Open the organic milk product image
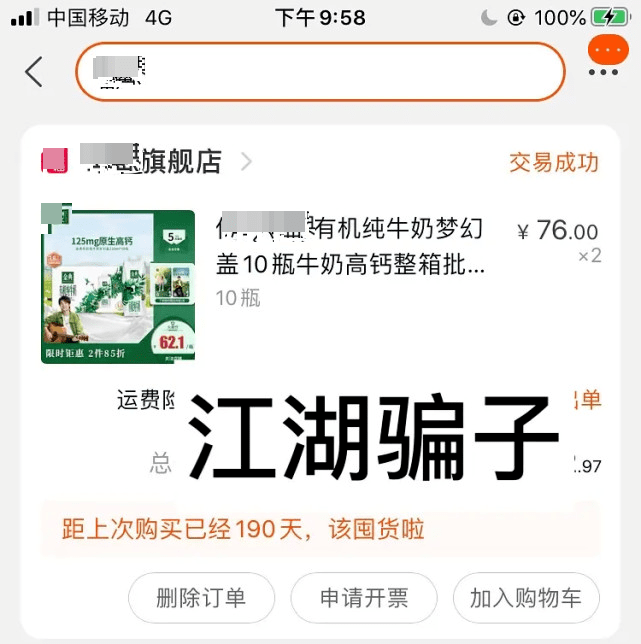The height and width of the screenshot is (644, 641). coord(118,286)
